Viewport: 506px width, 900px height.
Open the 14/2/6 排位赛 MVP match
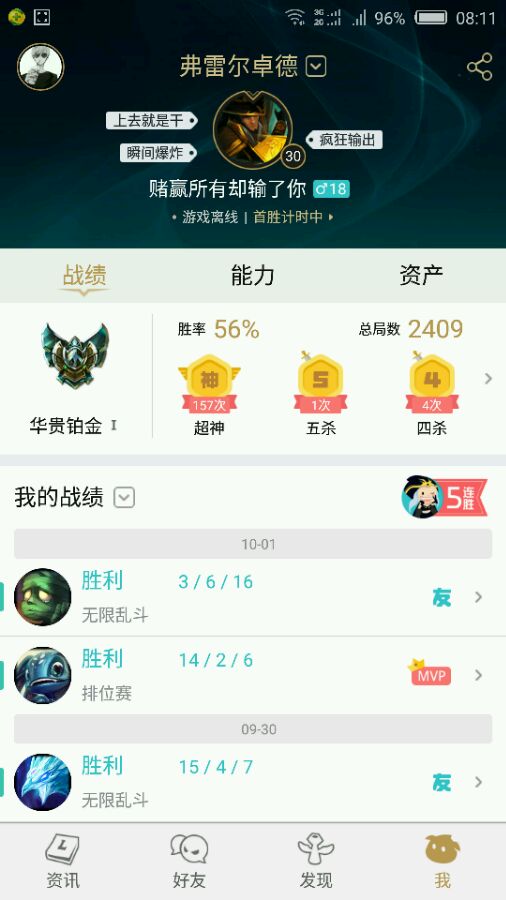253,675
